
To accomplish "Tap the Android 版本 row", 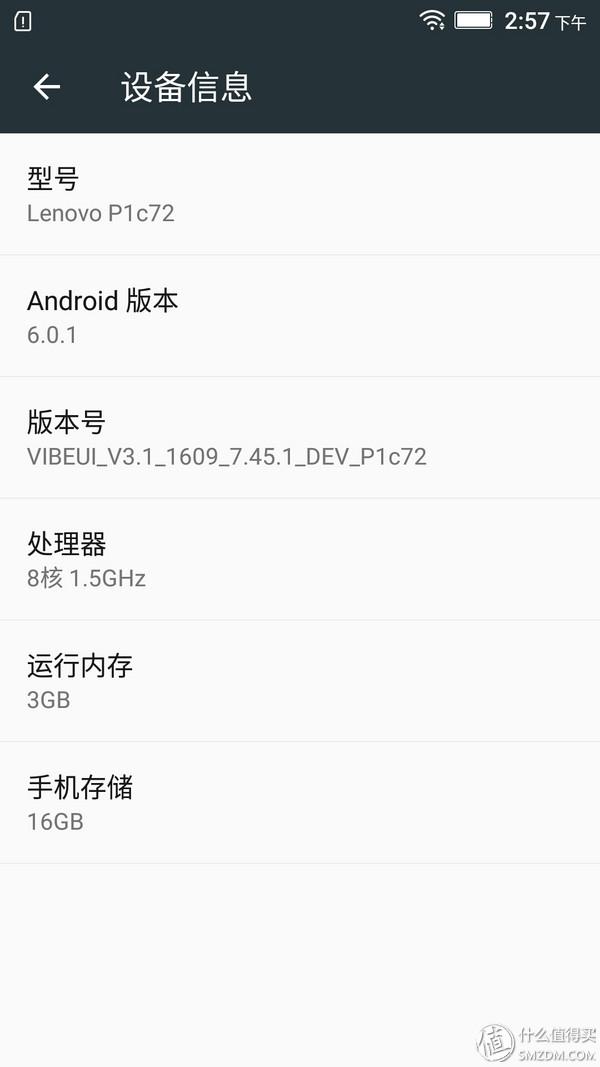I will click(300, 316).
